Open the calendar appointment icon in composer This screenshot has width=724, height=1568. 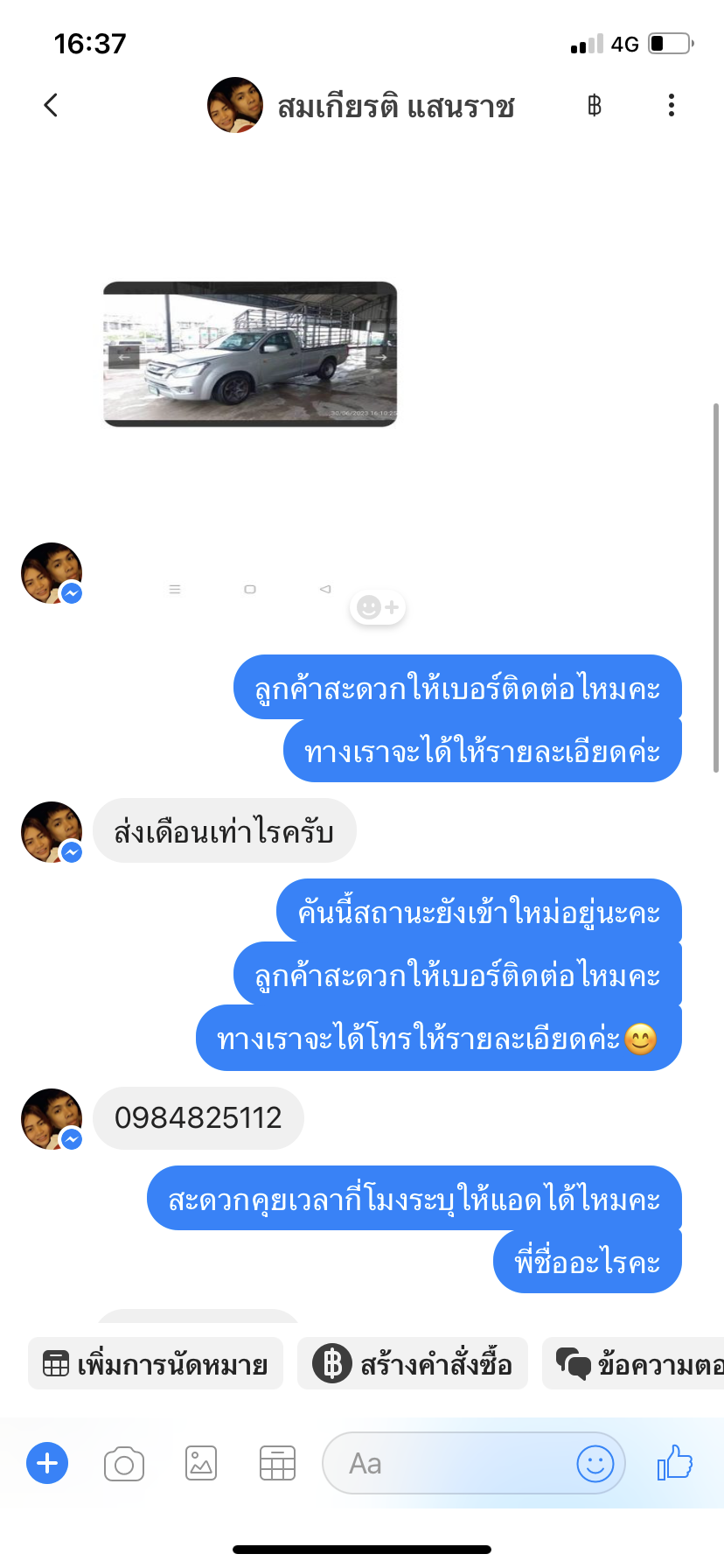pyautogui.click(x=277, y=1463)
